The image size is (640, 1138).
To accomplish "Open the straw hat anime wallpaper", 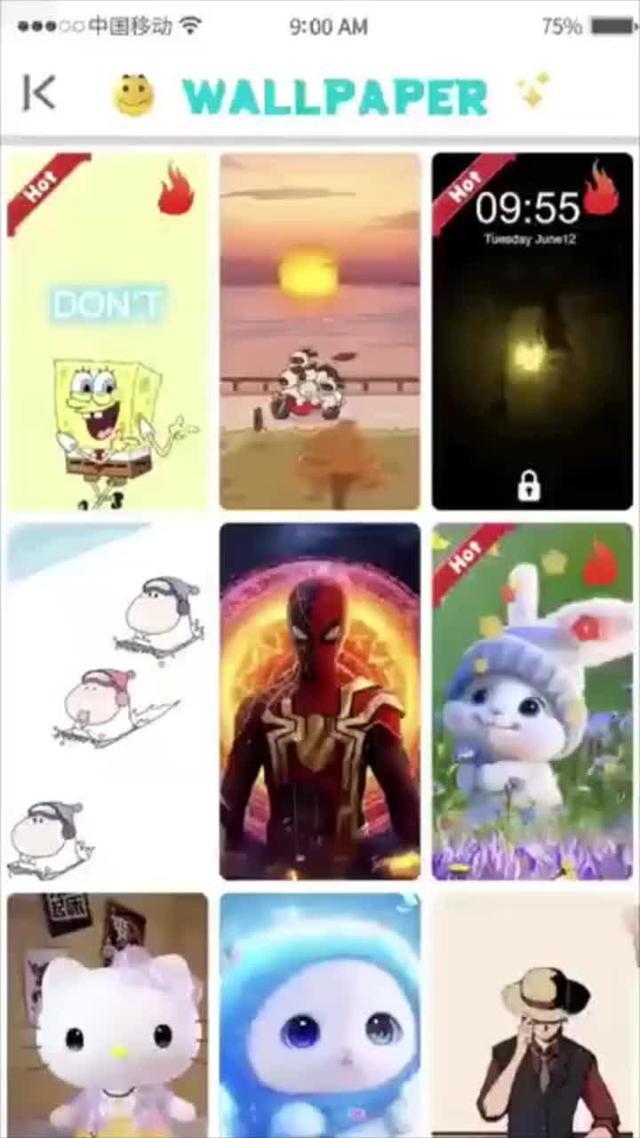I will pos(532,1015).
